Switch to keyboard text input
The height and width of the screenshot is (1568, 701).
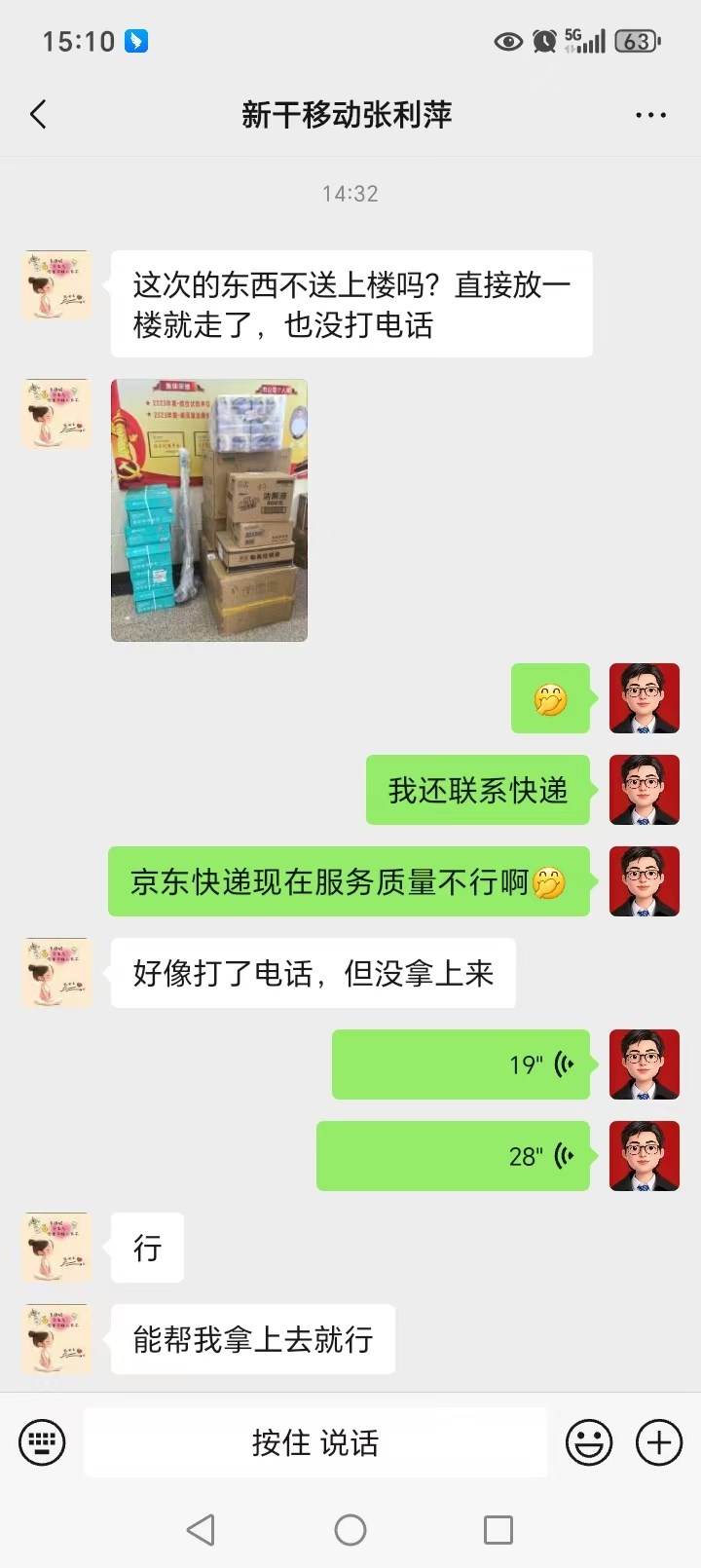pos(42,1442)
